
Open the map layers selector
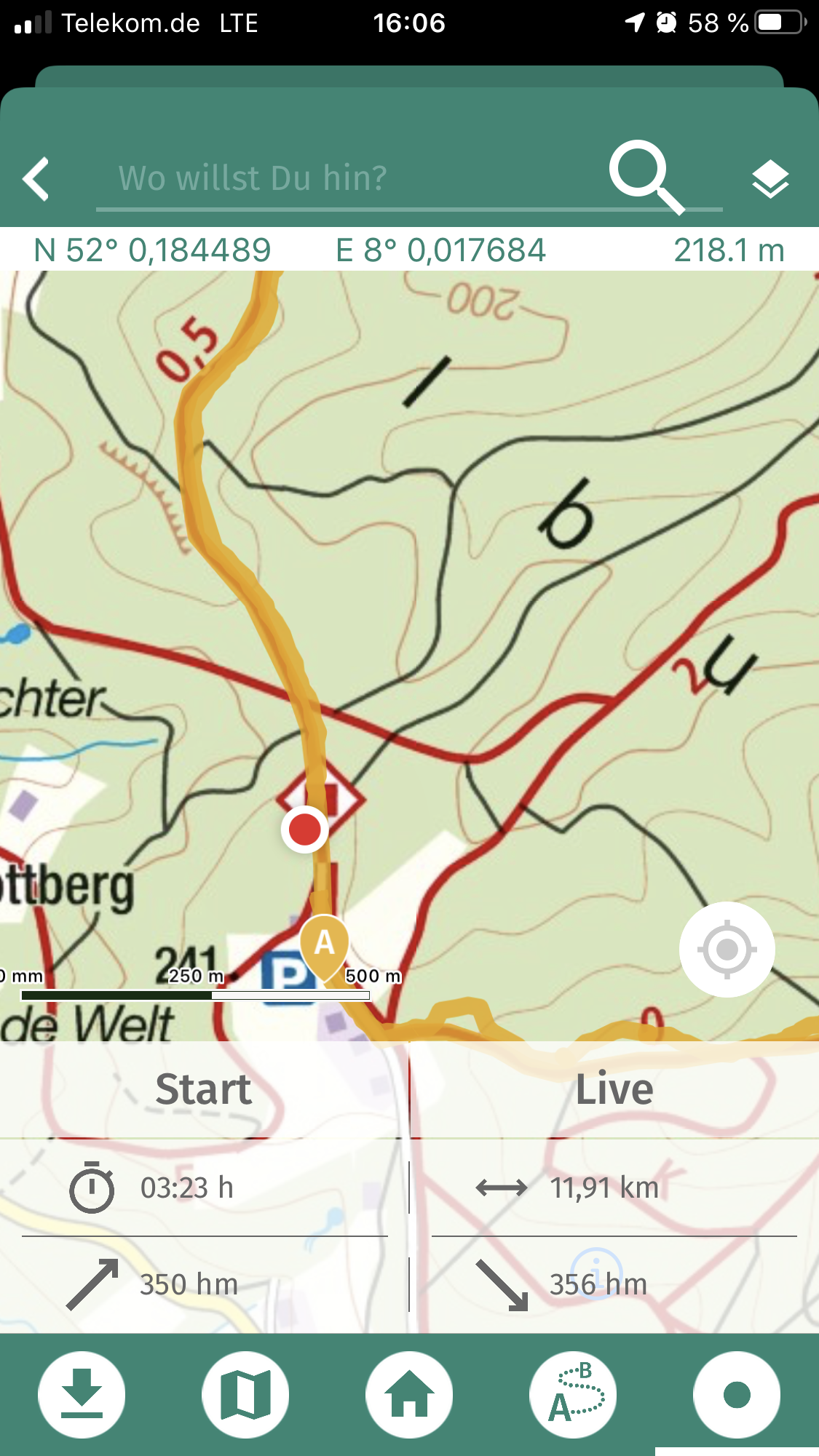point(770,179)
